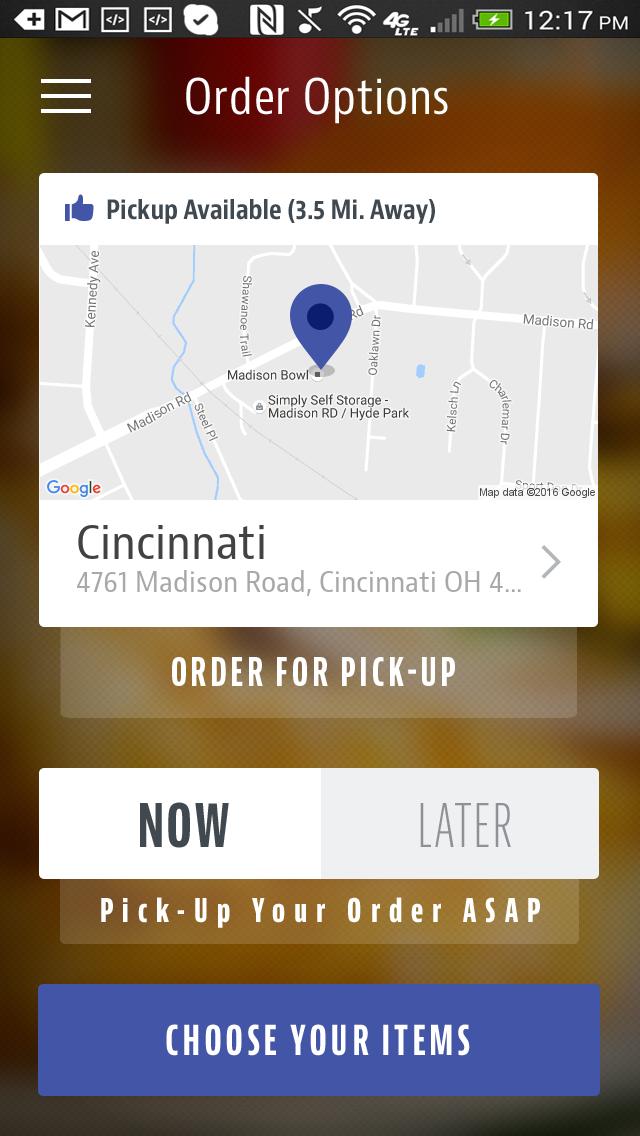Open the hamburger navigation menu
The width and height of the screenshot is (640, 1136).
point(66,96)
